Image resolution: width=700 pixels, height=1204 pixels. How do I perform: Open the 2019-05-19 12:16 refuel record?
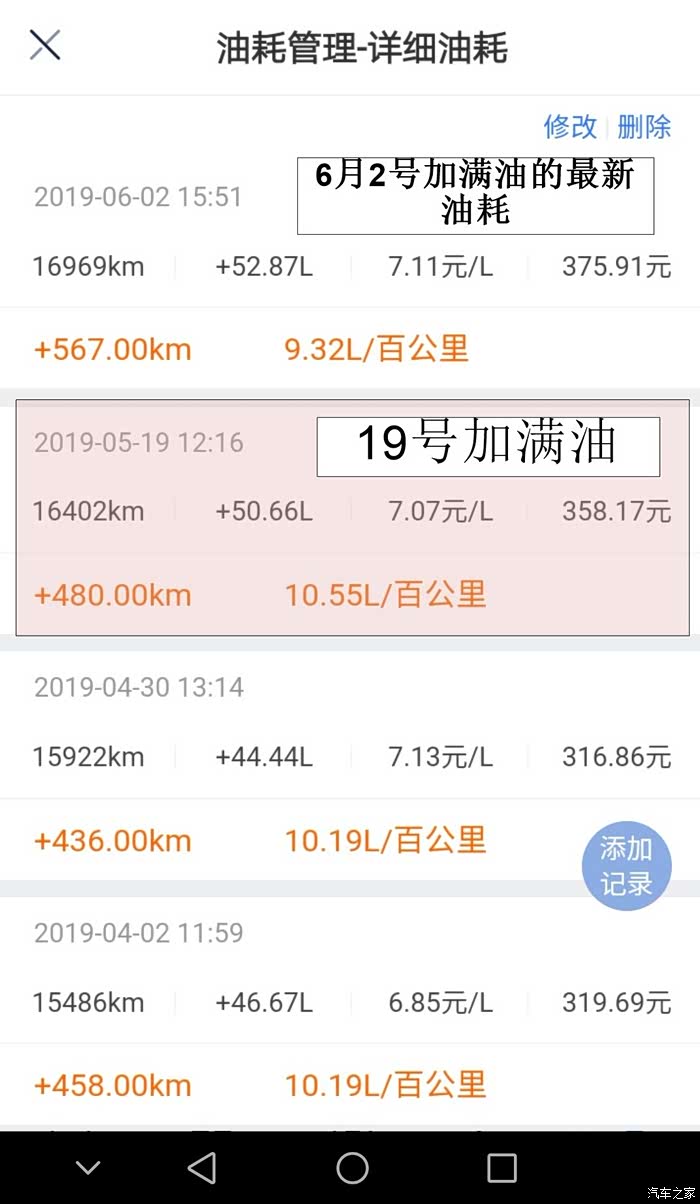[x=138, y=442]
